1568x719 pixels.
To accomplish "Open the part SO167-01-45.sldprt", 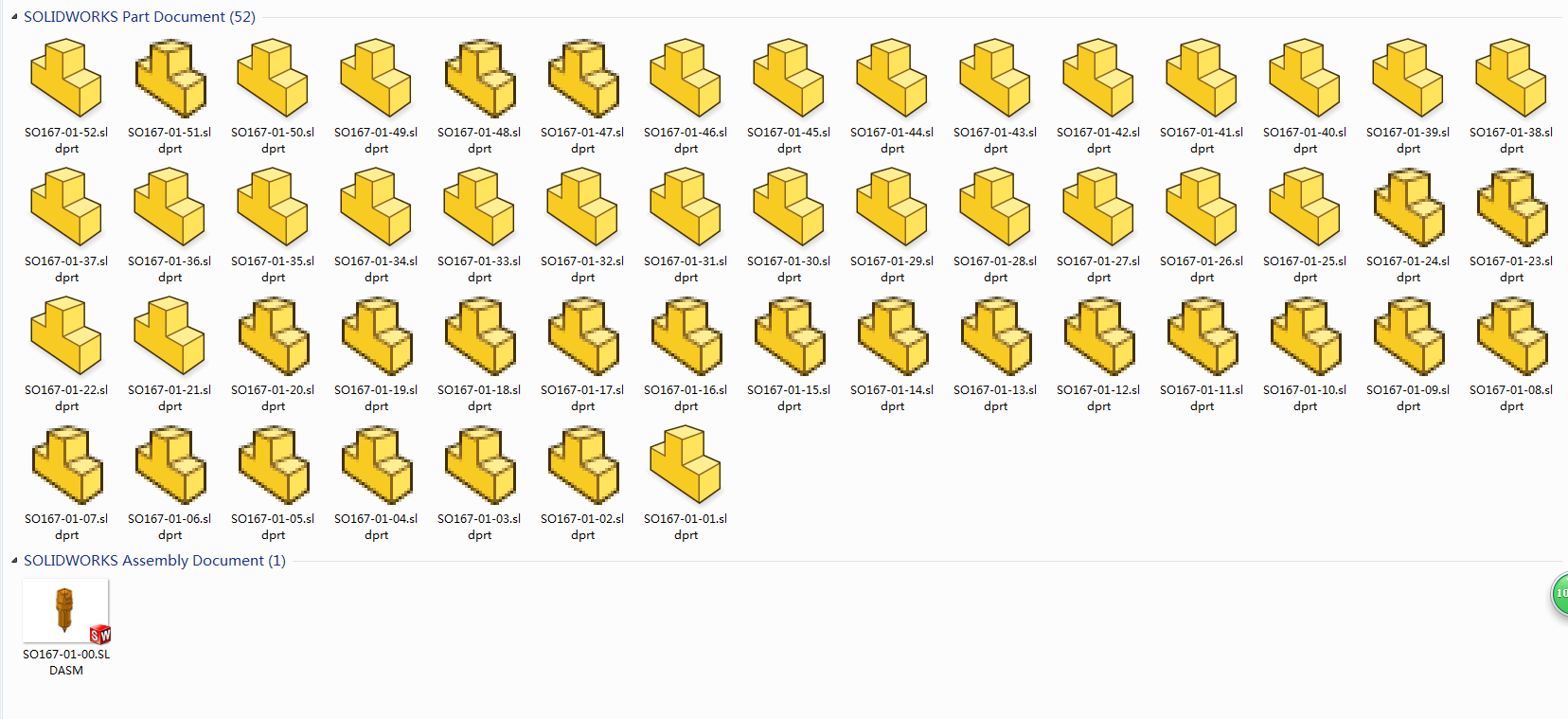I will pos(789,79).
